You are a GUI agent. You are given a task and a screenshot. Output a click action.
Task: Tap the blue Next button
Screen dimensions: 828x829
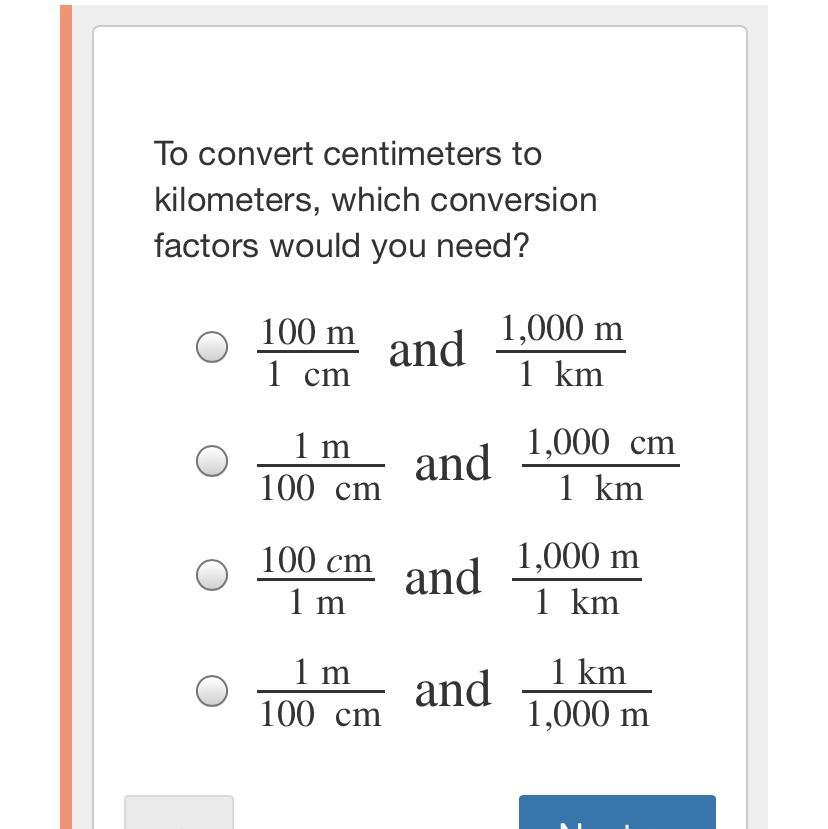click(x=617, y=812)
